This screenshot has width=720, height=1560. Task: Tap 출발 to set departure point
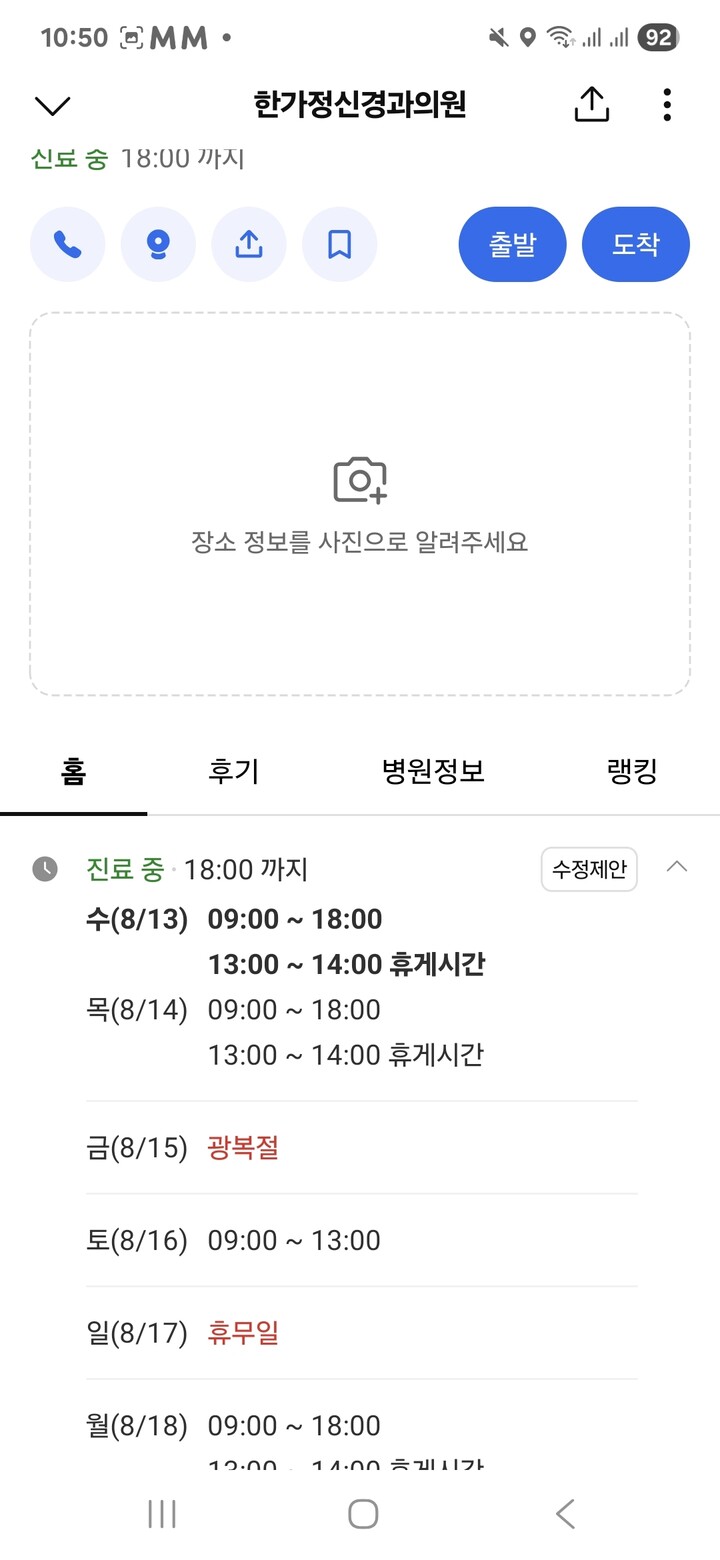(x=512, y=243)
